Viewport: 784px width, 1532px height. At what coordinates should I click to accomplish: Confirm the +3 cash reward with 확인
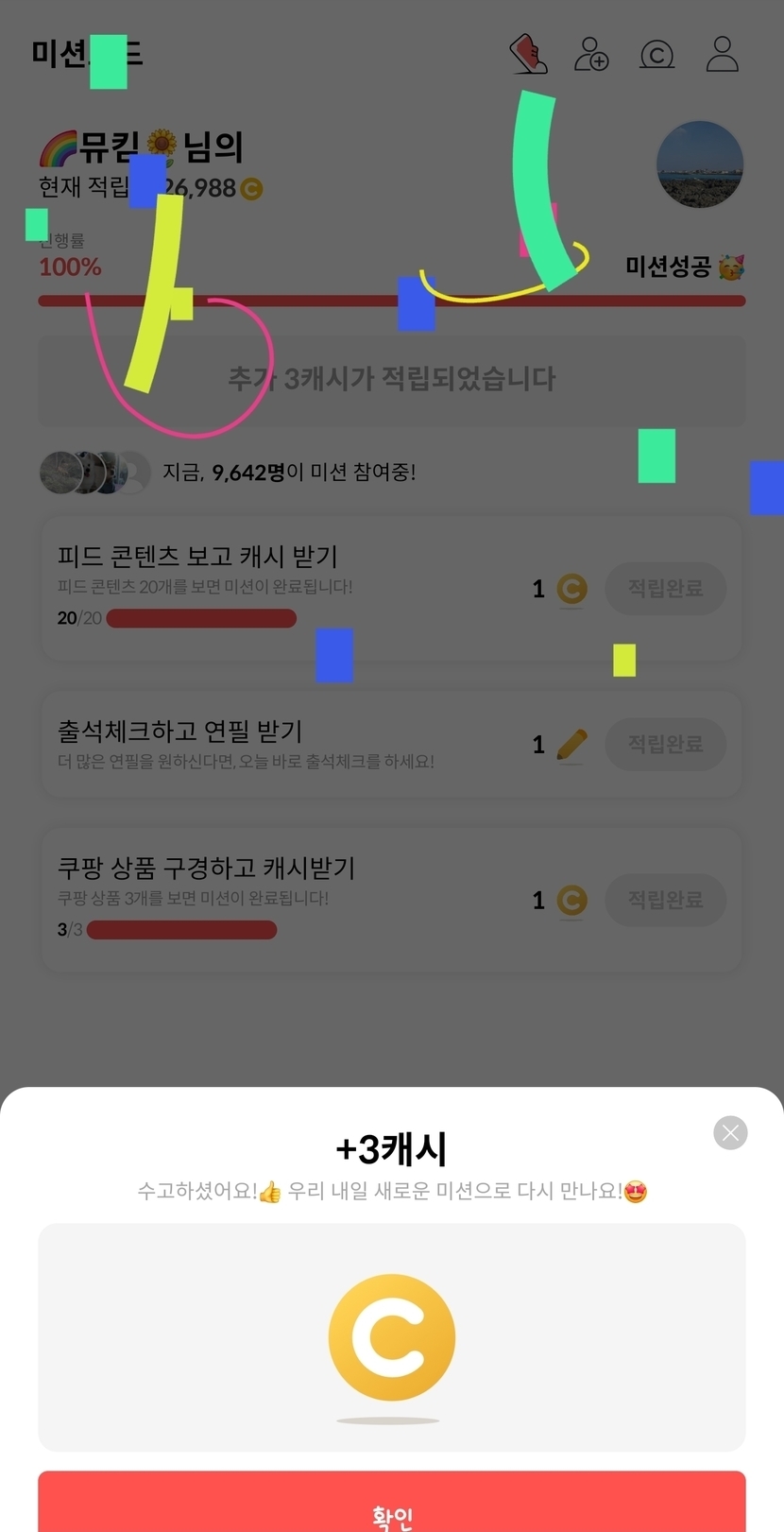(x=392, y=1501)
